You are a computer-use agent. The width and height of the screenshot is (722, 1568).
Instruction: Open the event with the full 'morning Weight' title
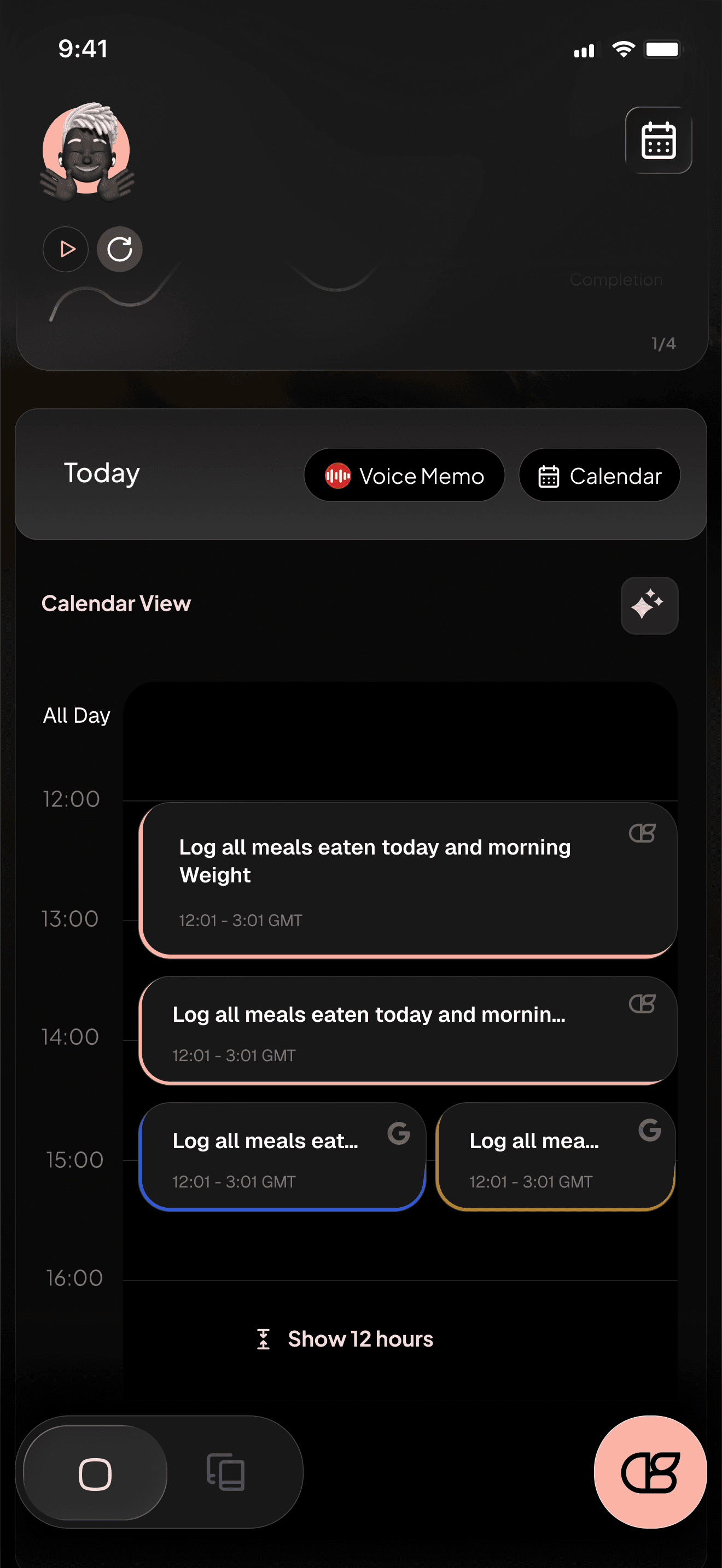408,880
